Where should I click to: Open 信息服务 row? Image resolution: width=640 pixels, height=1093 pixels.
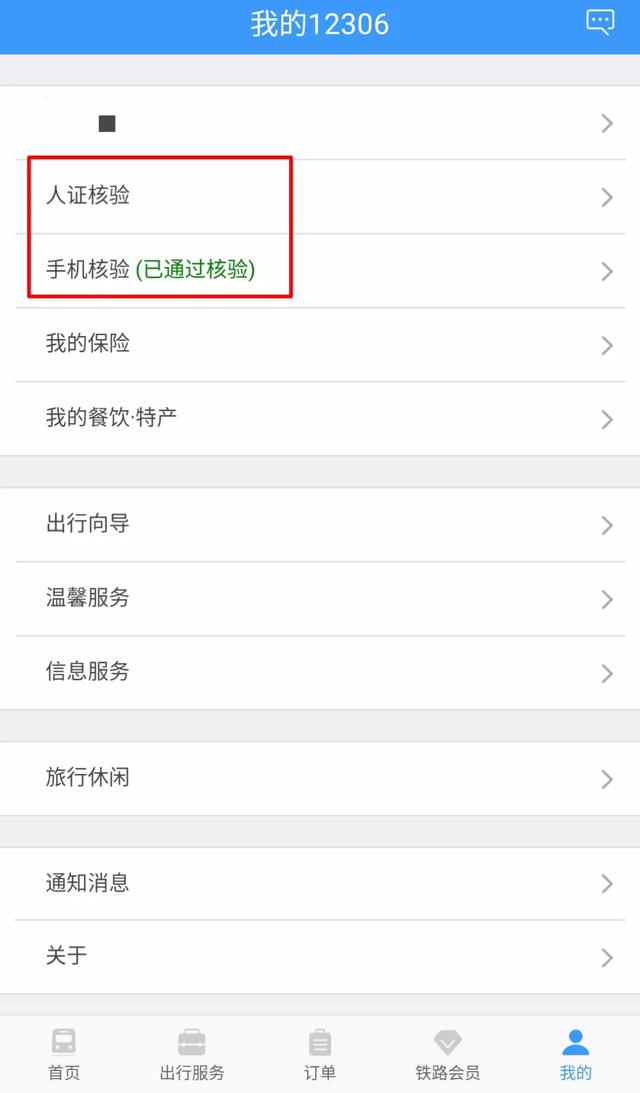pos(320,672)
